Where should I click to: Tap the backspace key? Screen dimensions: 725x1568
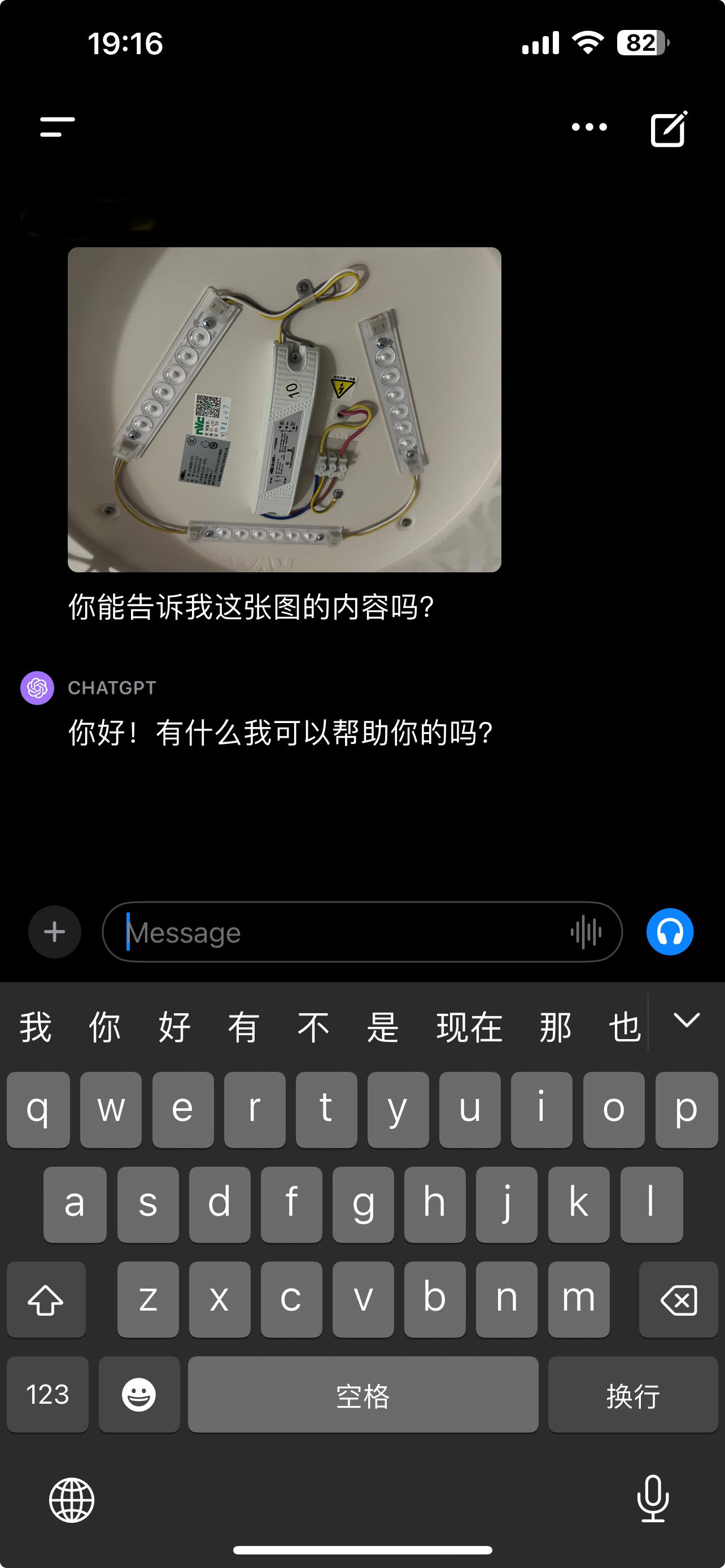[x=678, y=1300]
